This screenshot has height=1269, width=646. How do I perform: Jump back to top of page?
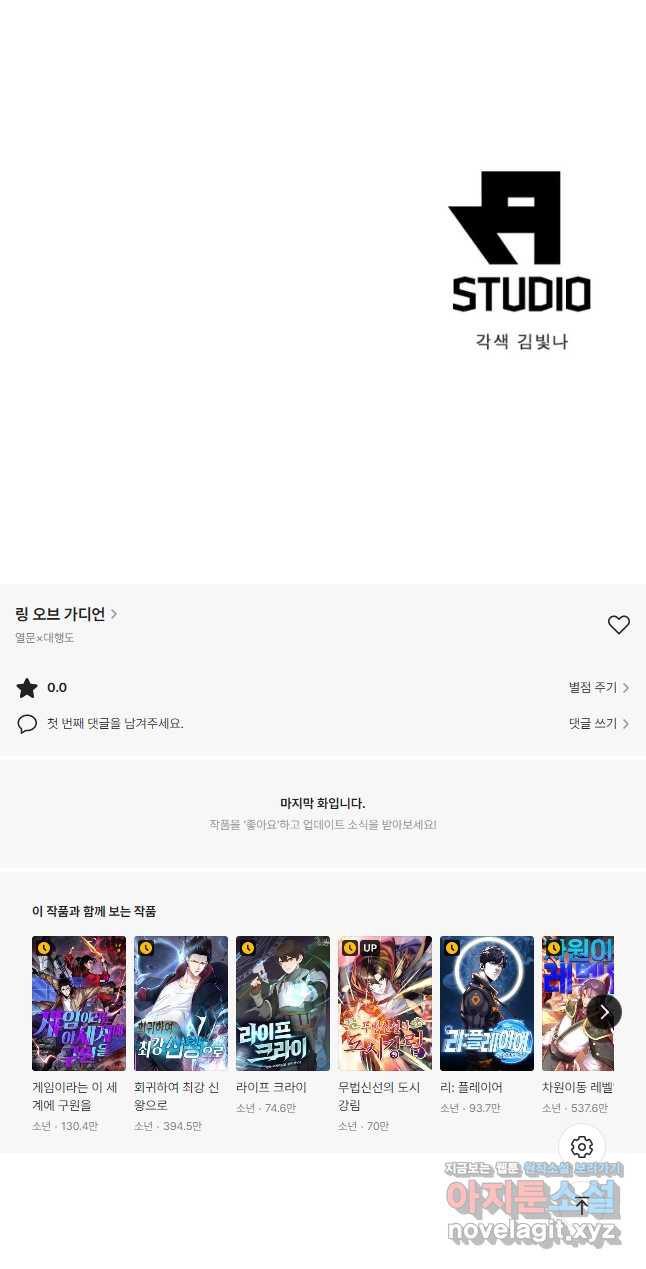click(582, 1205)
